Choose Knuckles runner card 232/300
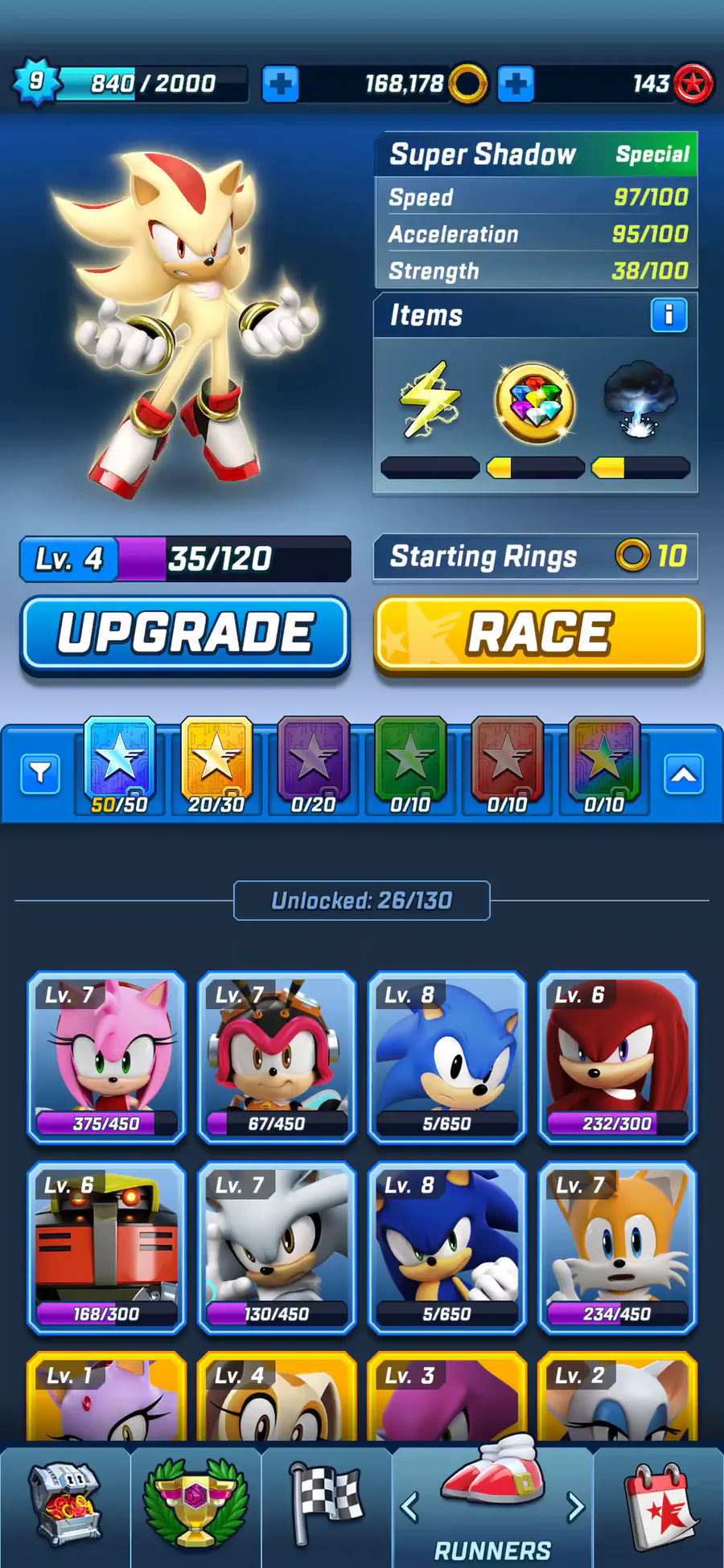The width and height of the screenshot is (724, 1568). (617, 1057)
